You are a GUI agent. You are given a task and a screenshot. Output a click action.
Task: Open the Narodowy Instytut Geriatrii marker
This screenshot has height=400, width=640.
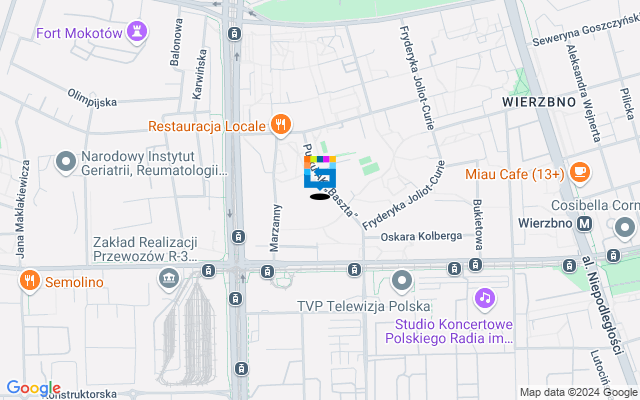pyautogui.click(x=66, y=159)
